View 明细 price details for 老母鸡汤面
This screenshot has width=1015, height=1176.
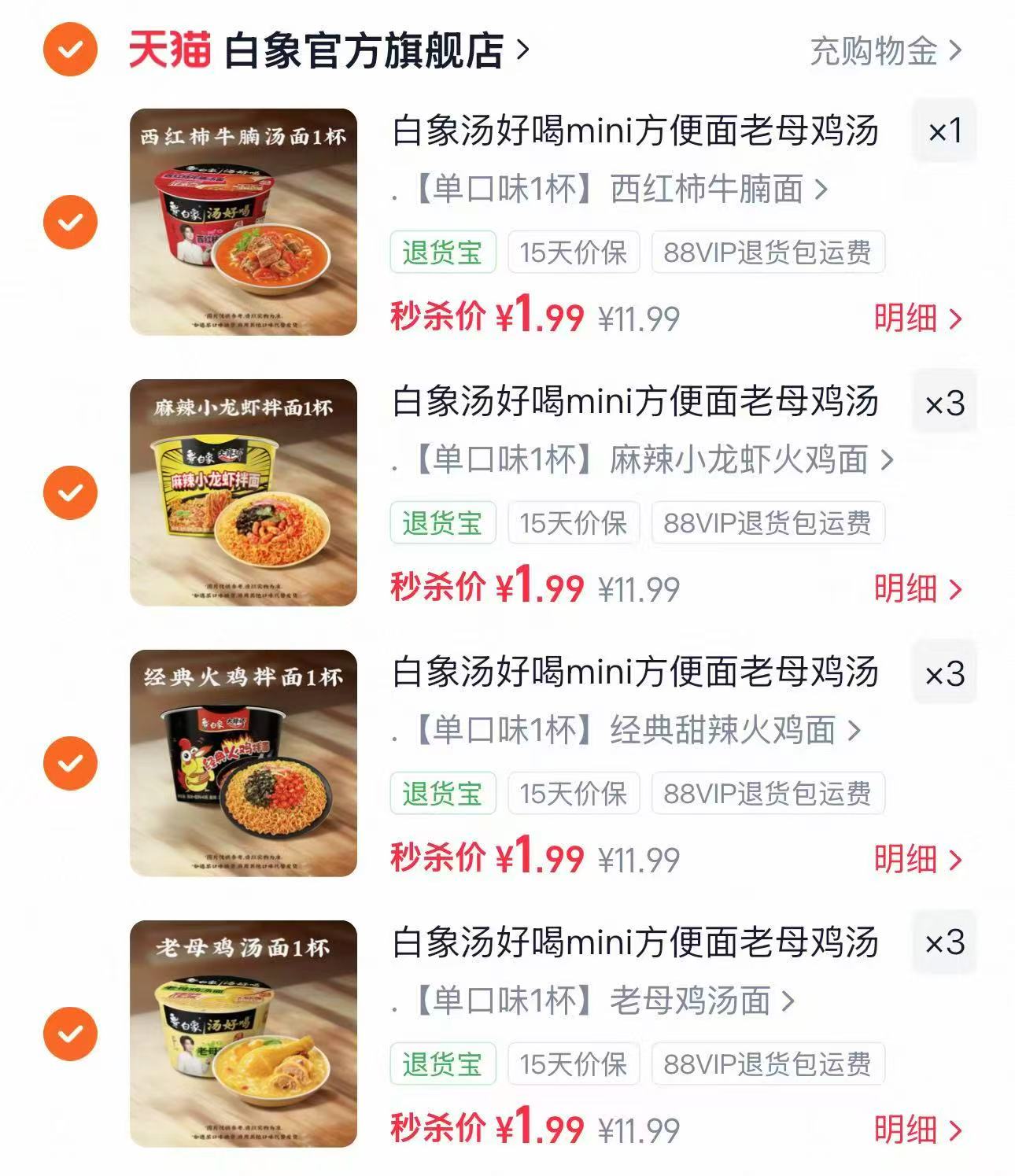[918, 1130]
